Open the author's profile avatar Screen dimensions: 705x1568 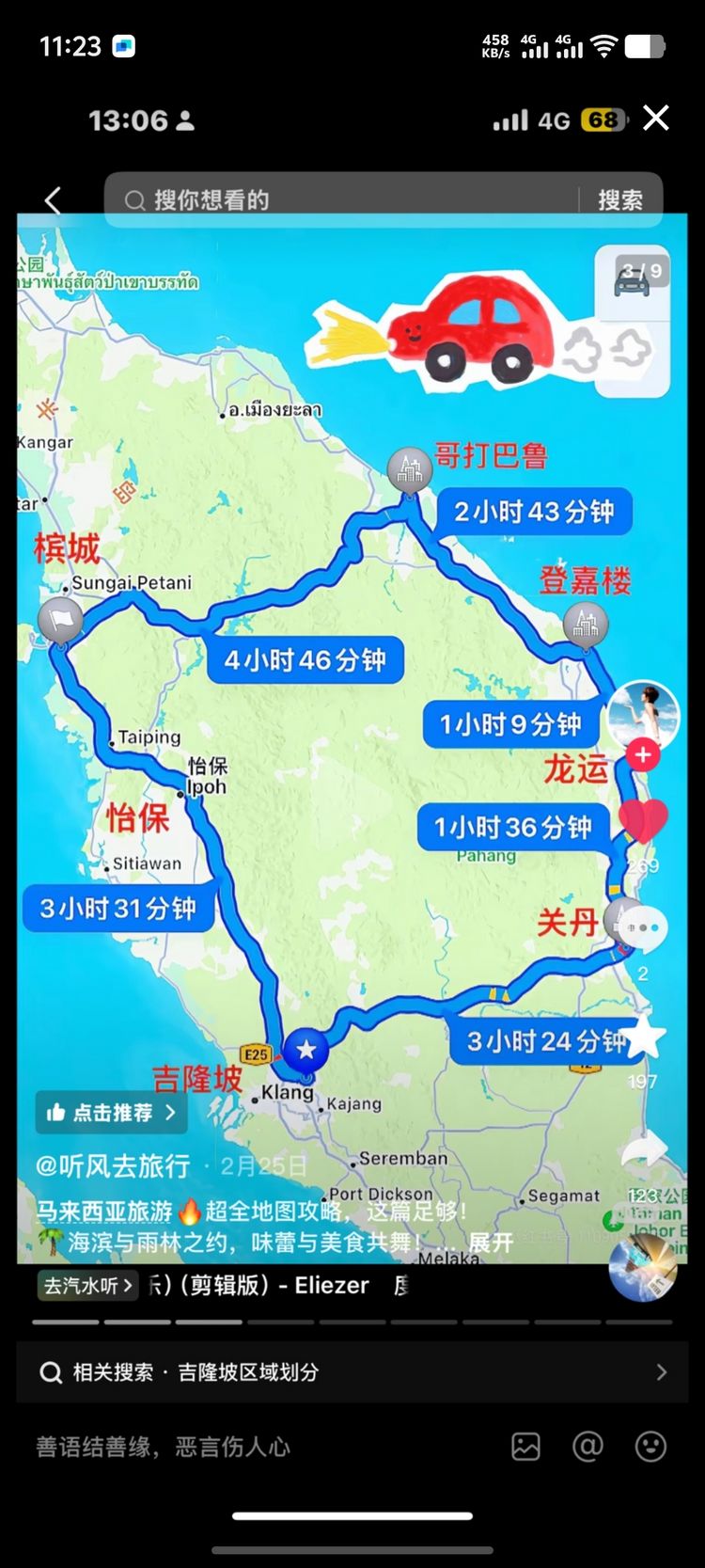pos(643,717)
